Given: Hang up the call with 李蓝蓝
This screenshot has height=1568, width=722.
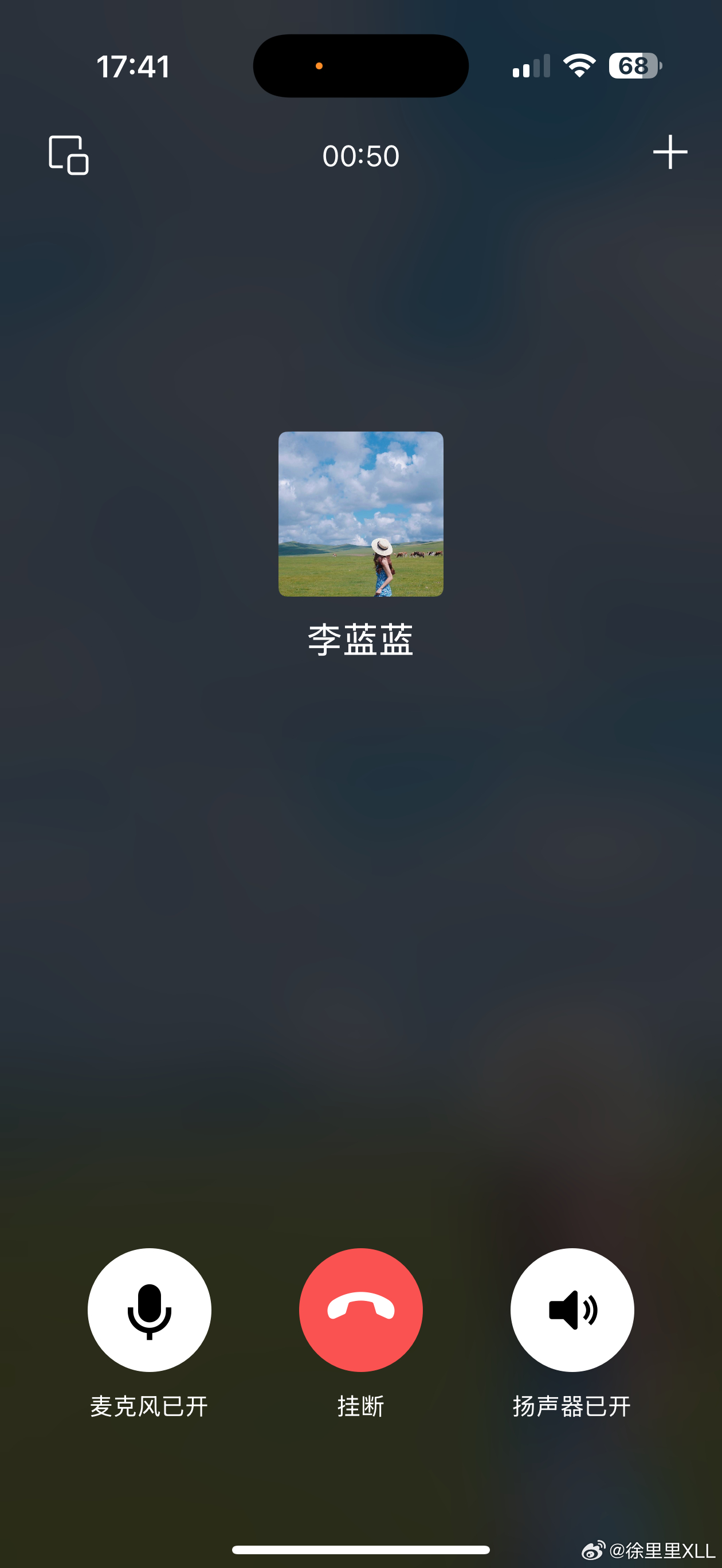Looking at the screenshot, I should click(x=360, y=1311).
